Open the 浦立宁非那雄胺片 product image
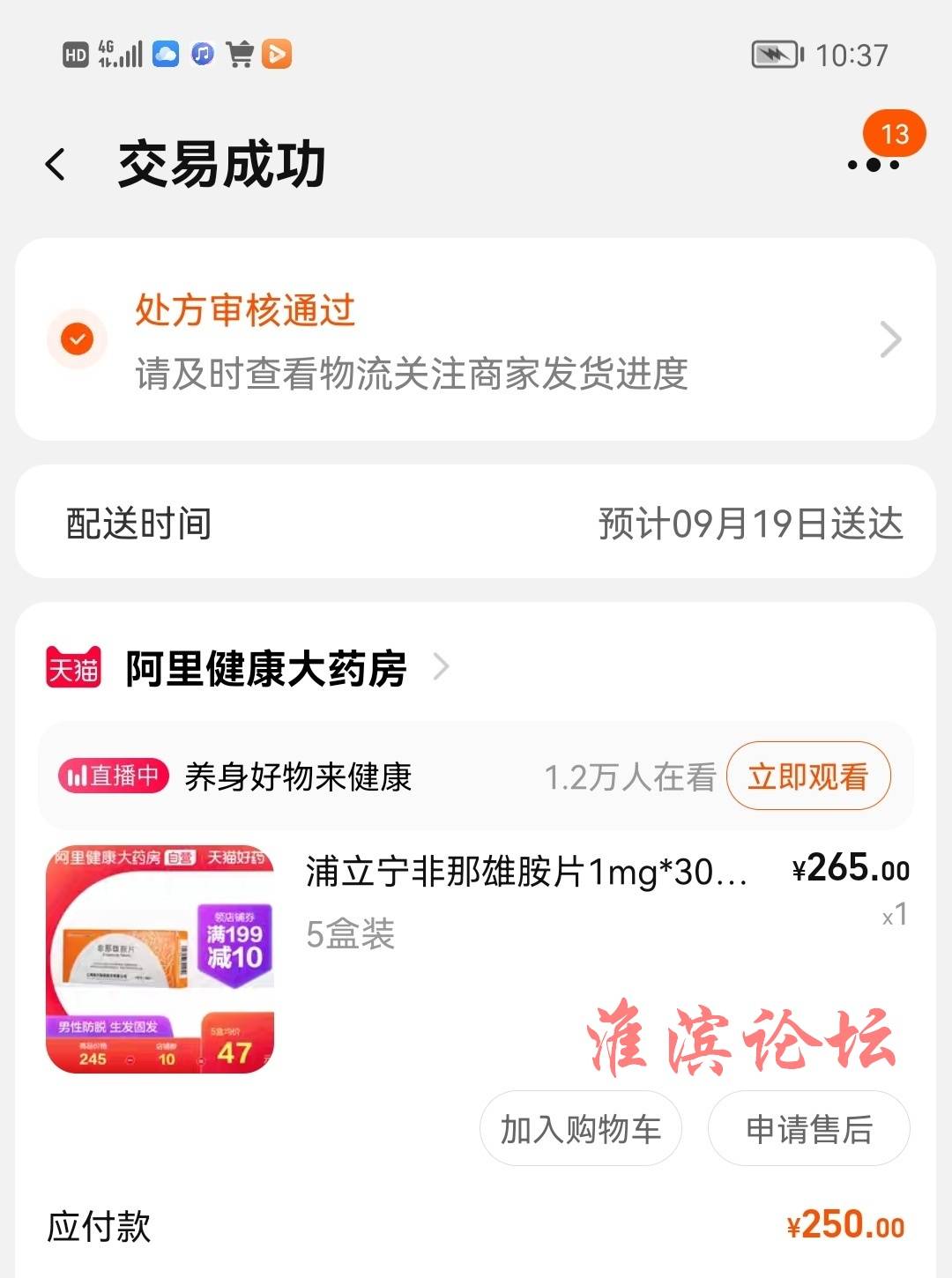952x1278 pixels. (160, 959)
